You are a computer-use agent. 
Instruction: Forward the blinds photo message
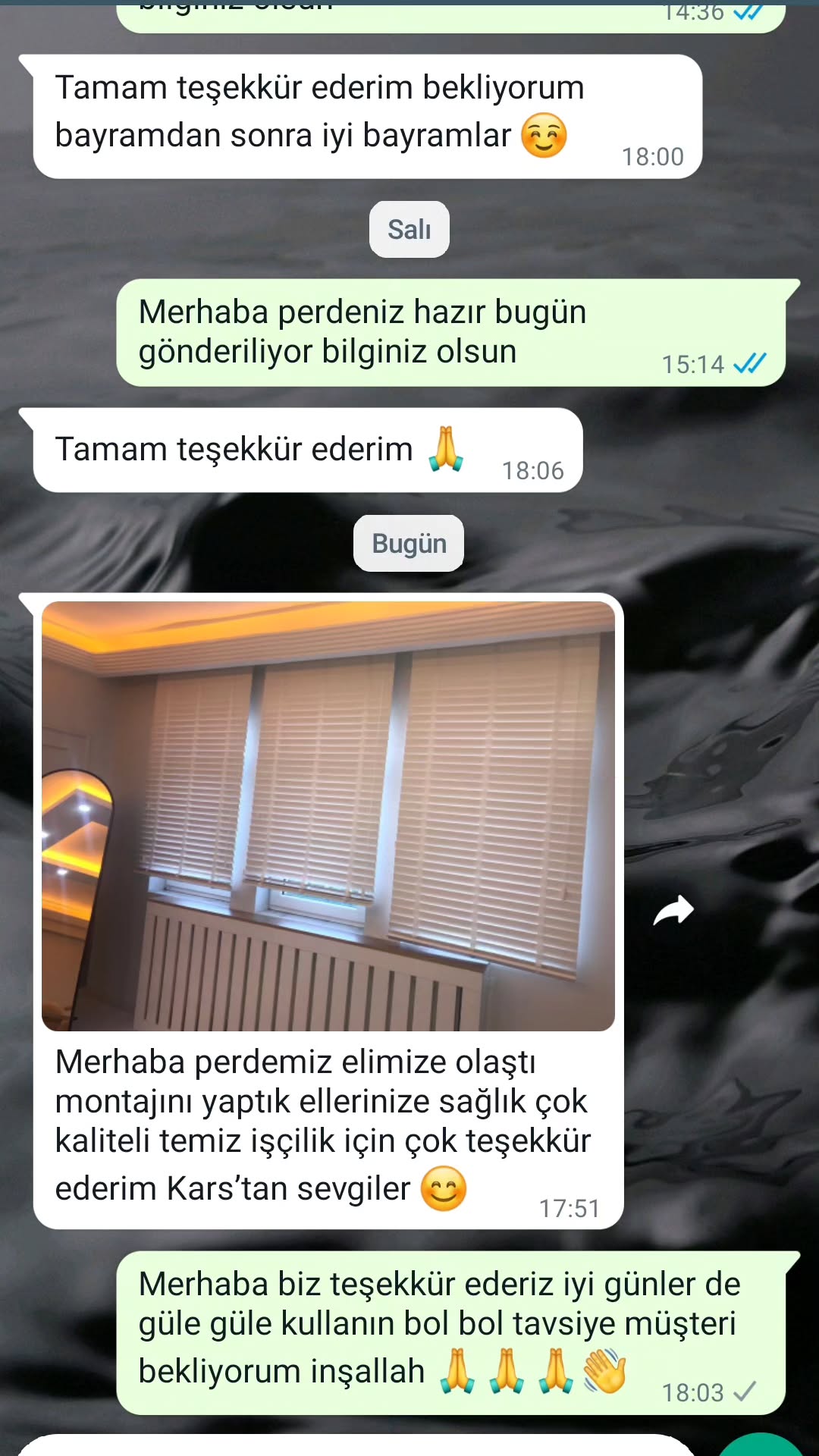coord(673,911)
